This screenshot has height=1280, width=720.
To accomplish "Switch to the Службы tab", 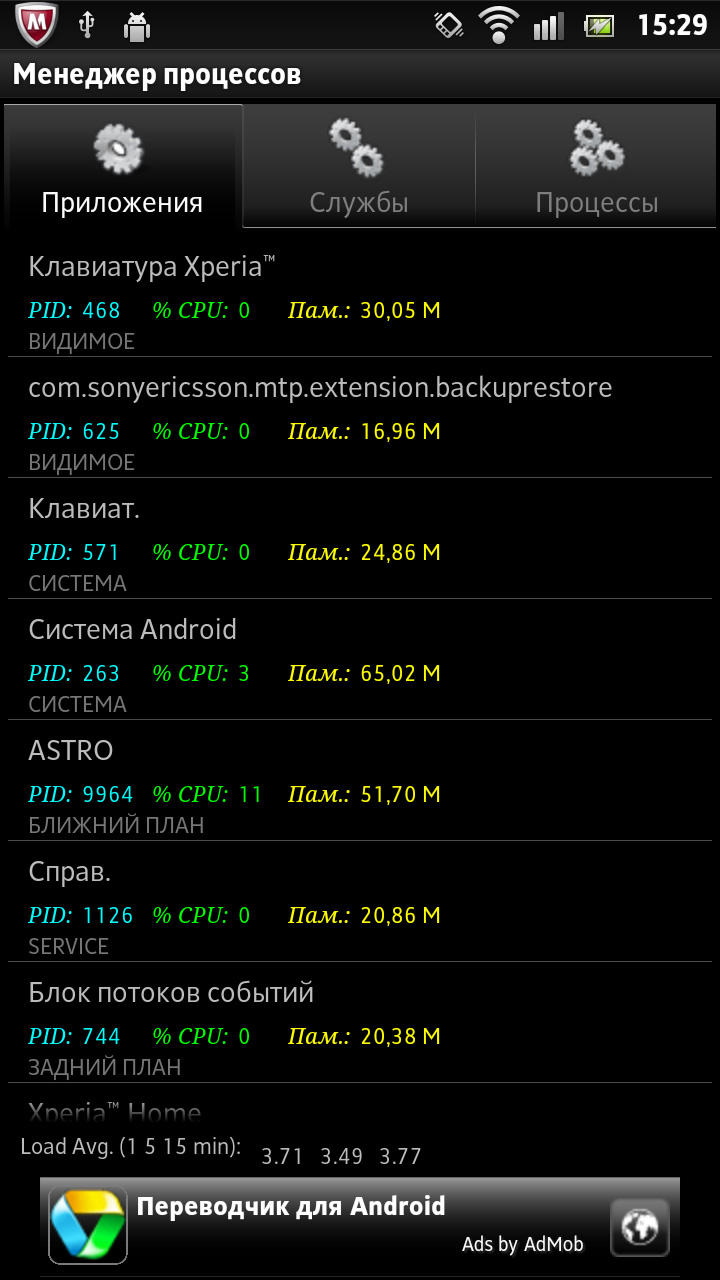I will click(358, 167).
